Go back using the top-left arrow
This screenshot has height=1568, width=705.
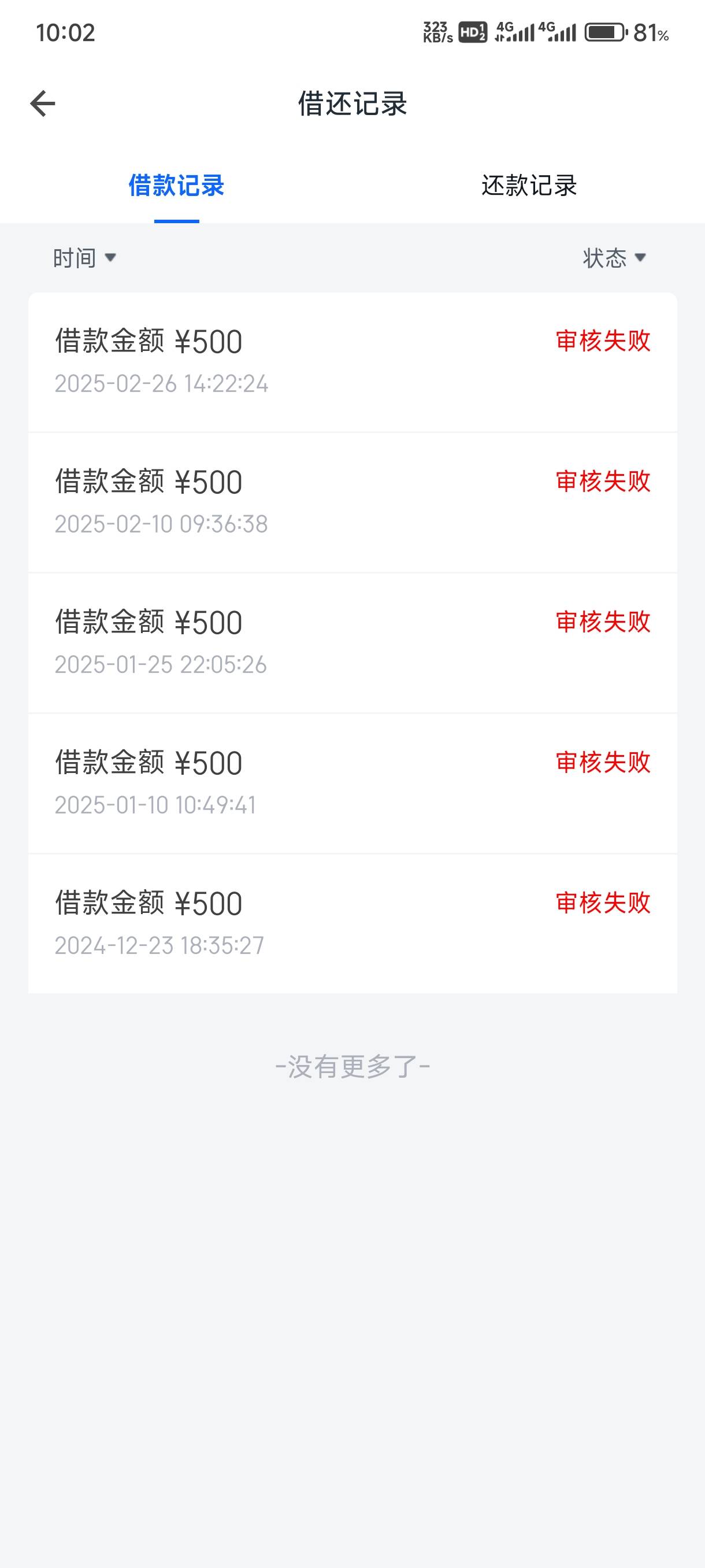point(43,103)
